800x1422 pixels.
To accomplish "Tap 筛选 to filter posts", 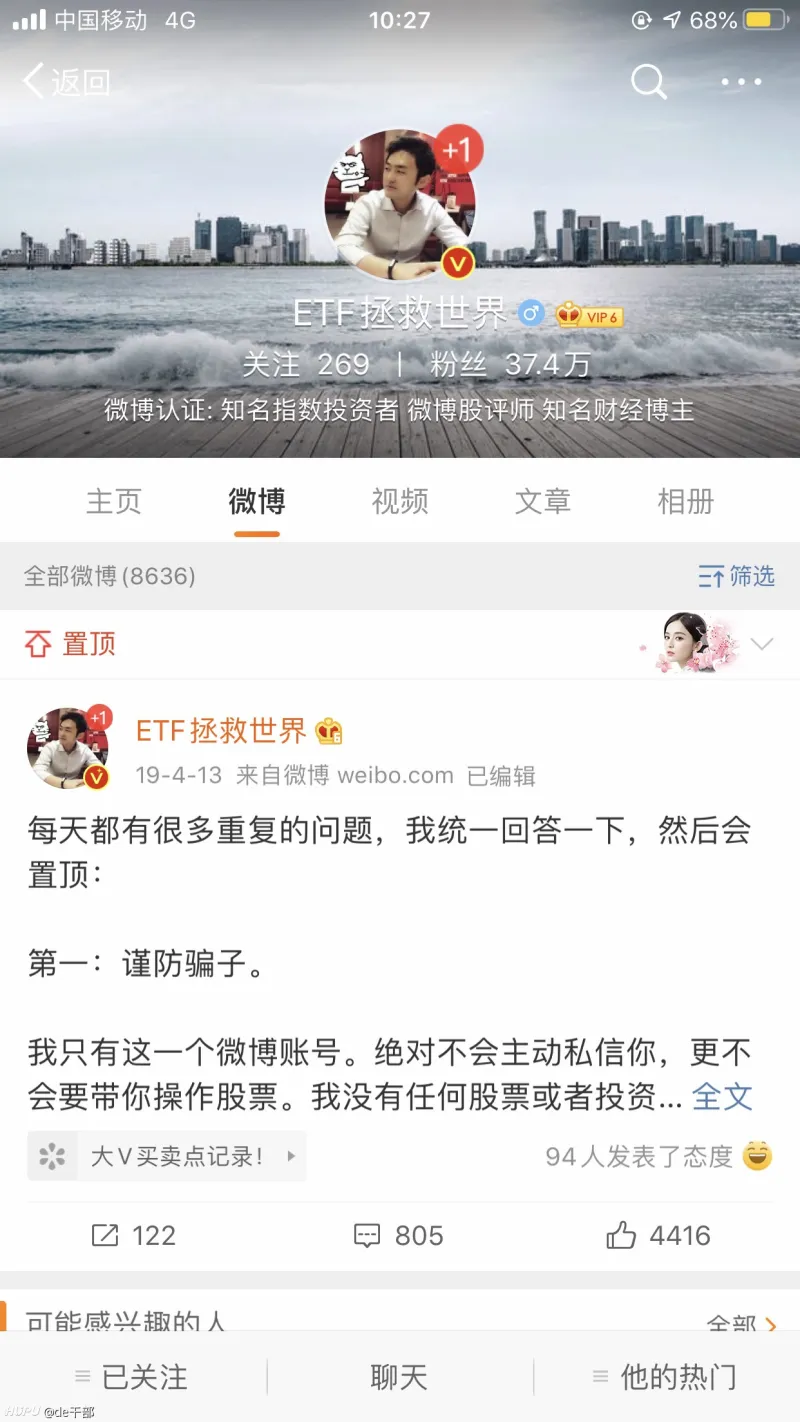I will [737, 576].
